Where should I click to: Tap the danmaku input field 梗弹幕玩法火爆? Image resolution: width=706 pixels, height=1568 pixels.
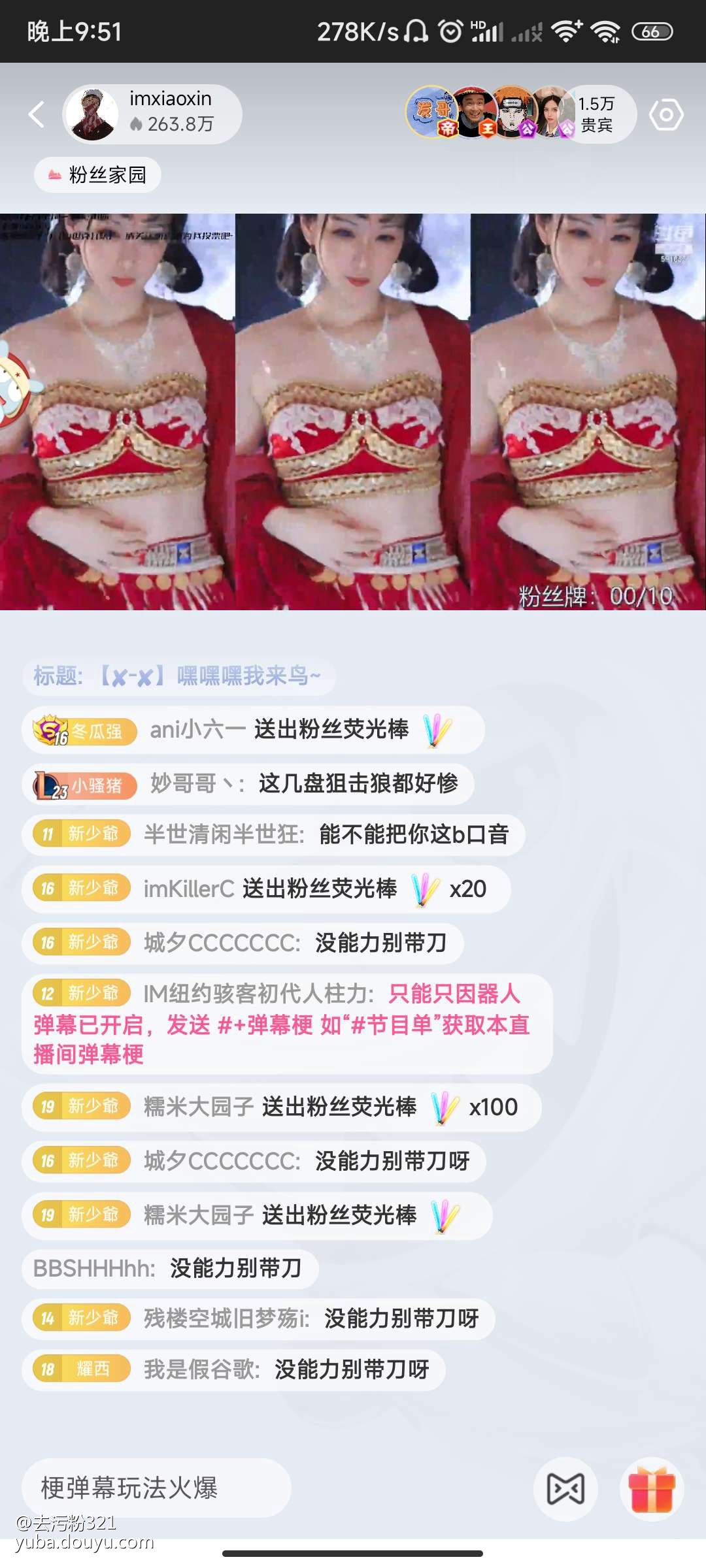(156, 1488)
